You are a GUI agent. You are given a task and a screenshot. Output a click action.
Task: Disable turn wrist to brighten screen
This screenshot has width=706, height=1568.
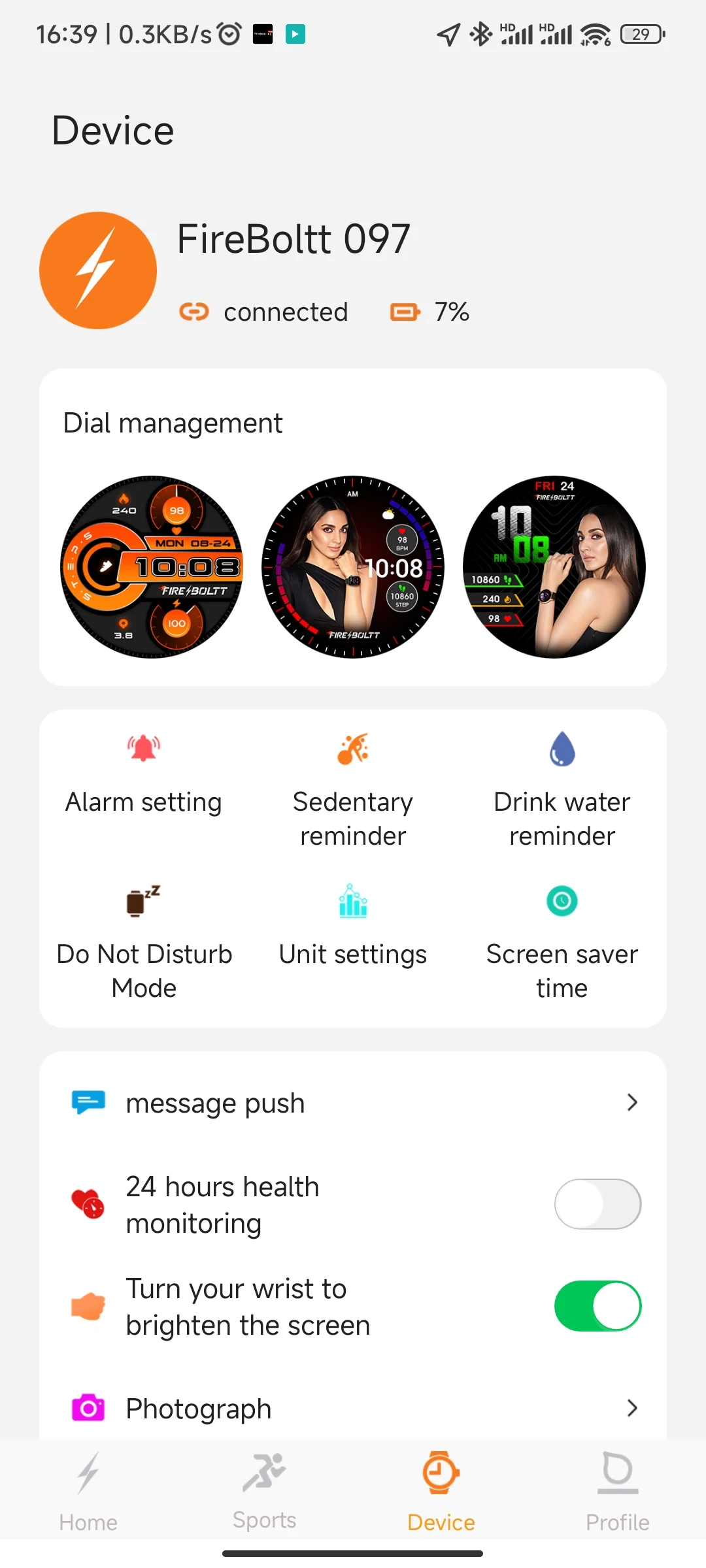[x=597, y=1306]
